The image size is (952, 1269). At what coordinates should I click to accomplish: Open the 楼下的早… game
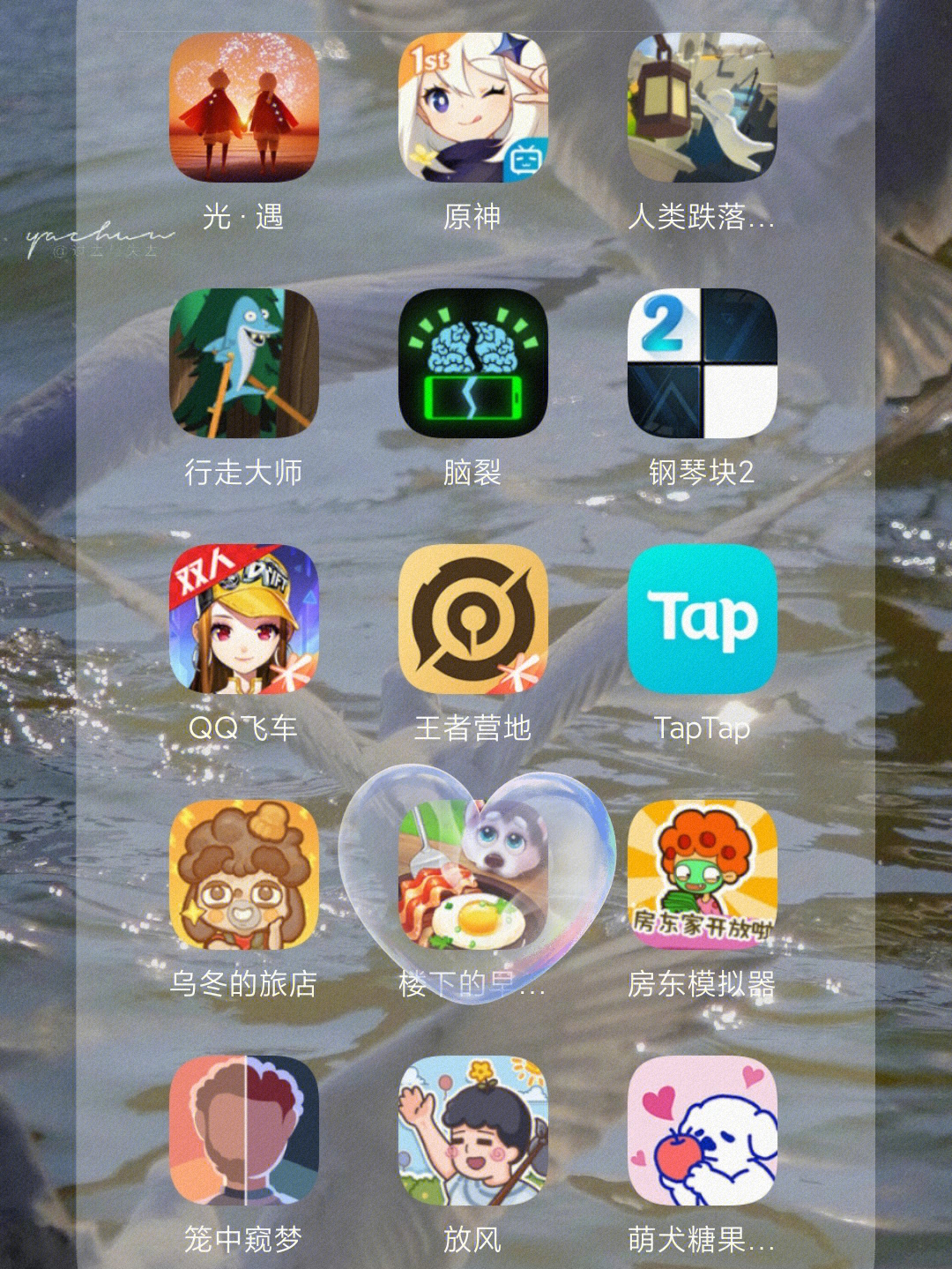point(472,875)
